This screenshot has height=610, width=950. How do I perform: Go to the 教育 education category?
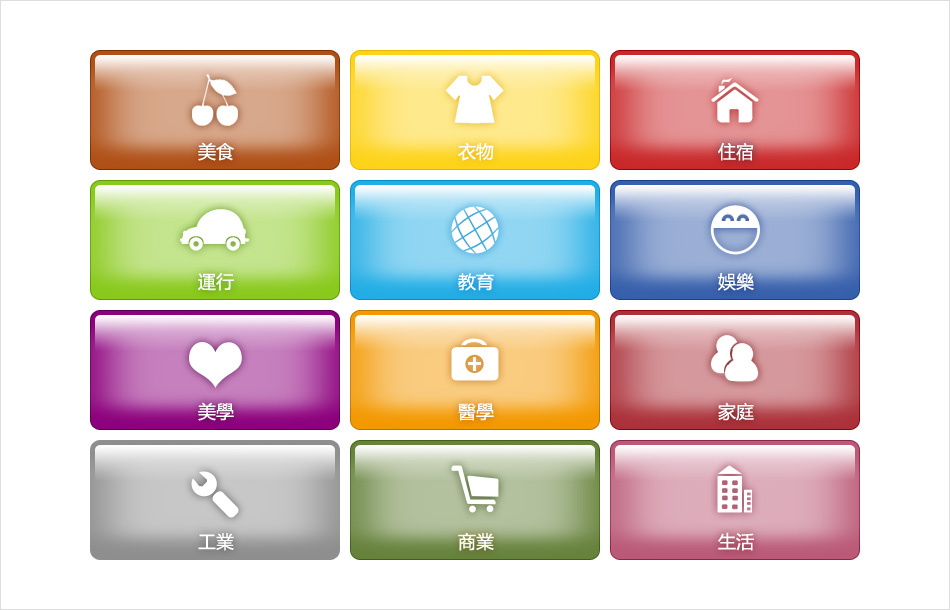coord(475,240)
